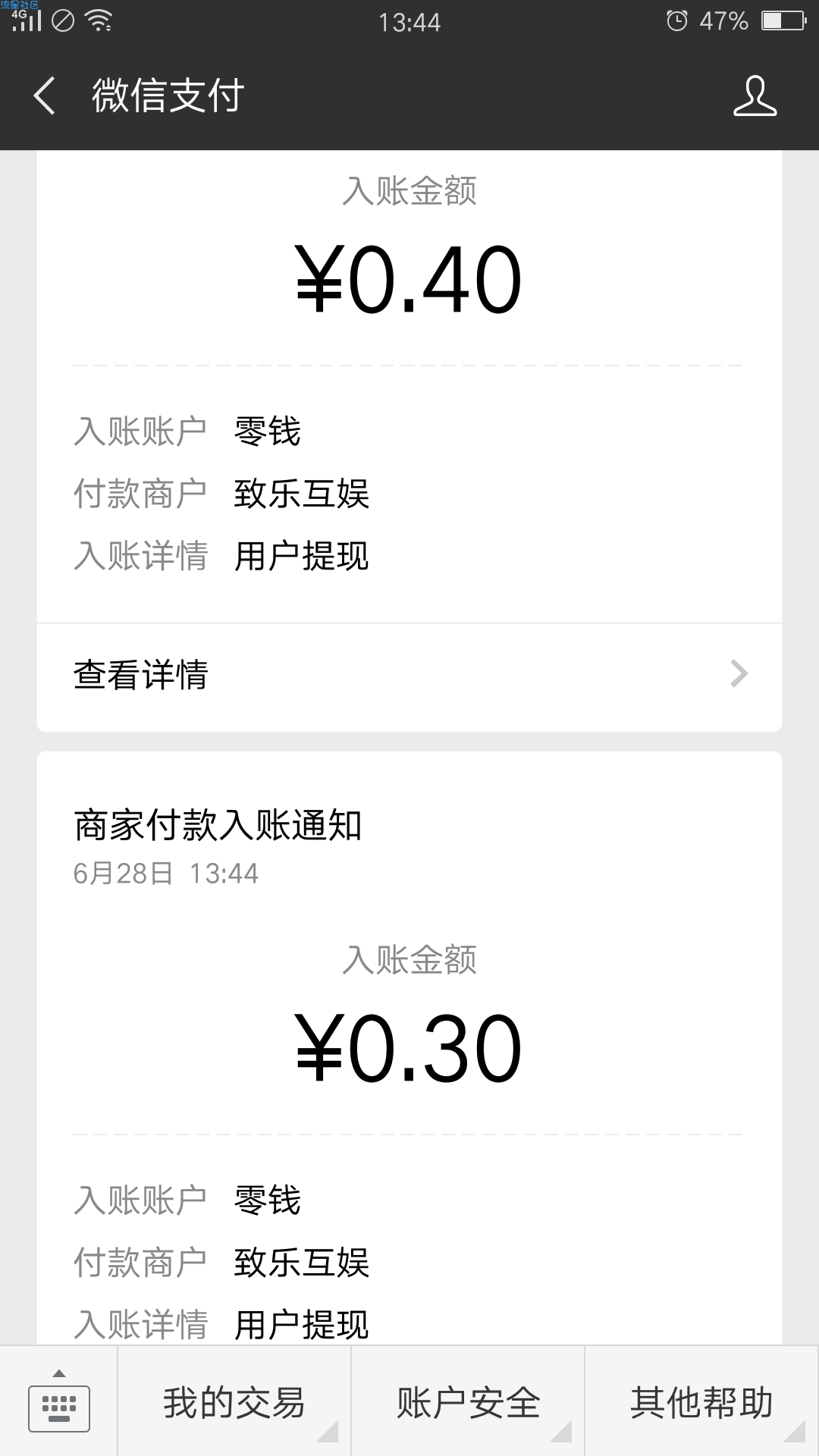
Task: Go back from 微信支付
Action: tap(45, 96)
